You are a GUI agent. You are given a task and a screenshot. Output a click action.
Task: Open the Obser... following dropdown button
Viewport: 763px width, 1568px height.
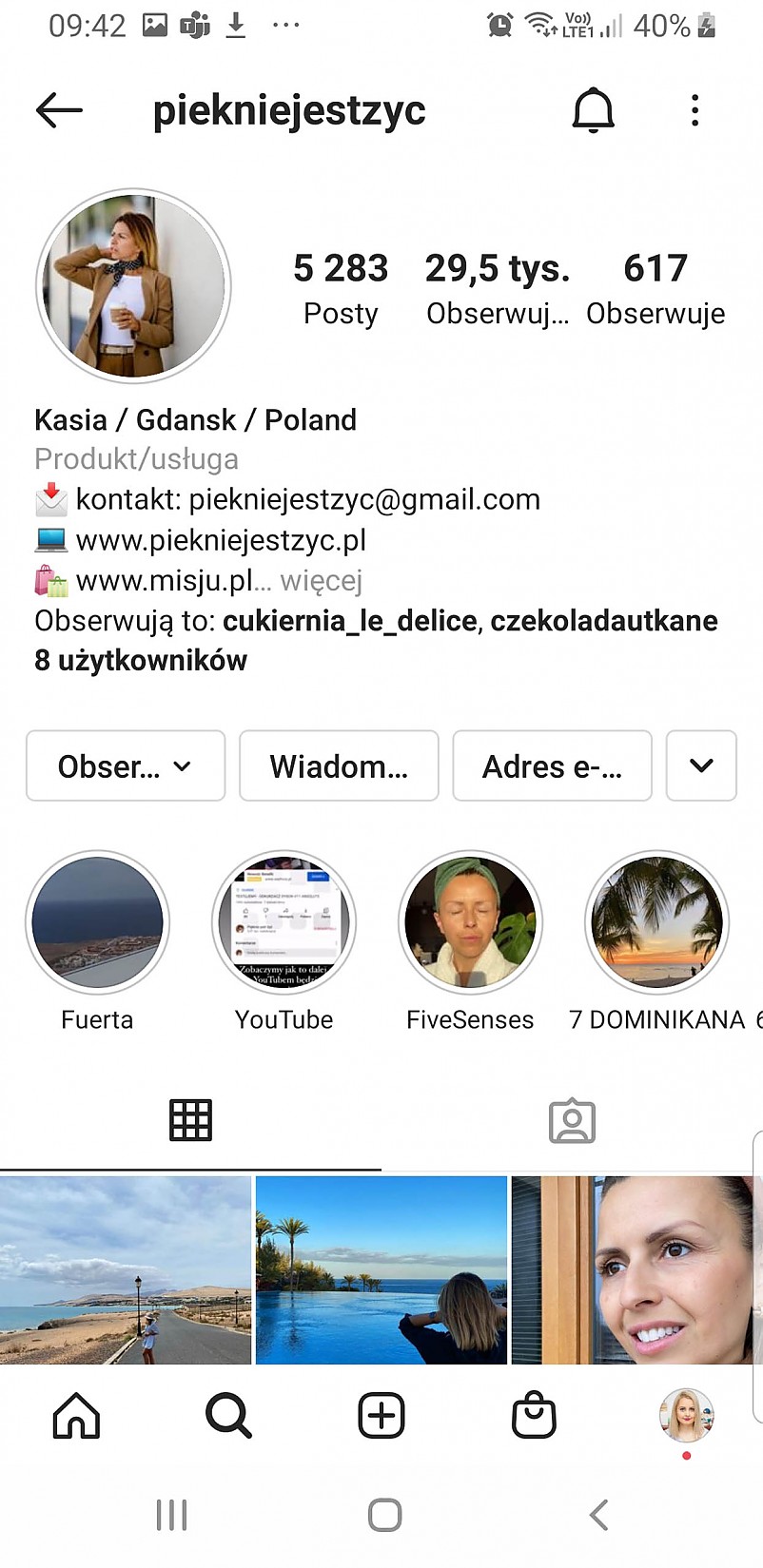point(126,766)
